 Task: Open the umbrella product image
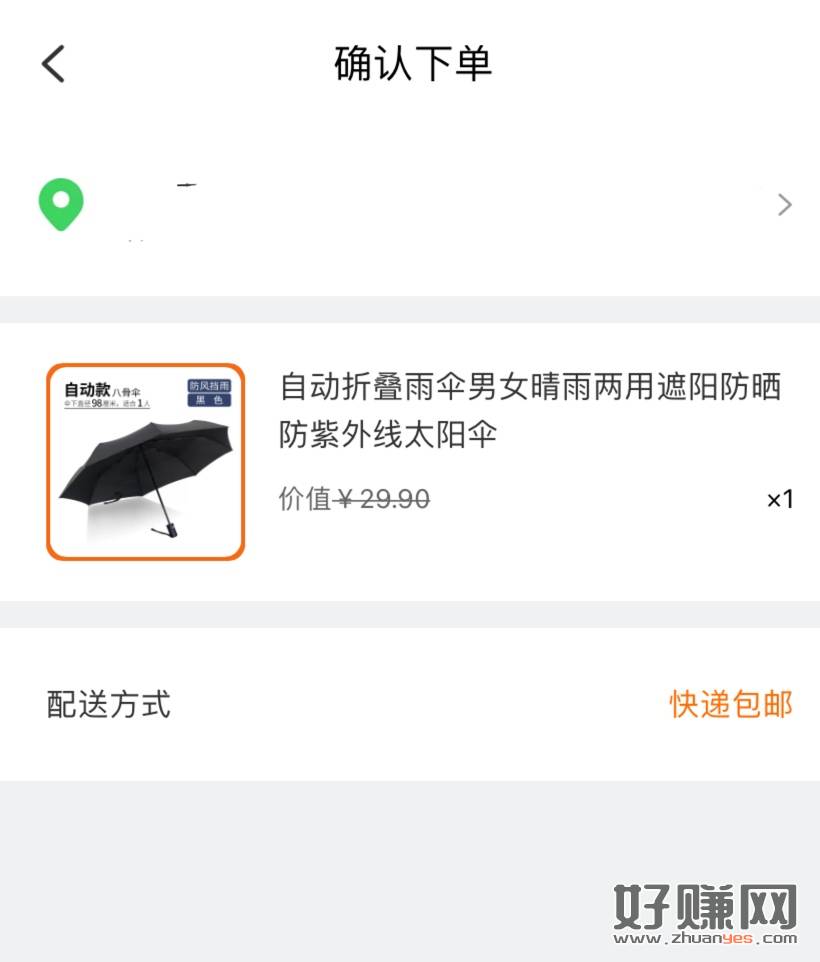click(146, 461)
